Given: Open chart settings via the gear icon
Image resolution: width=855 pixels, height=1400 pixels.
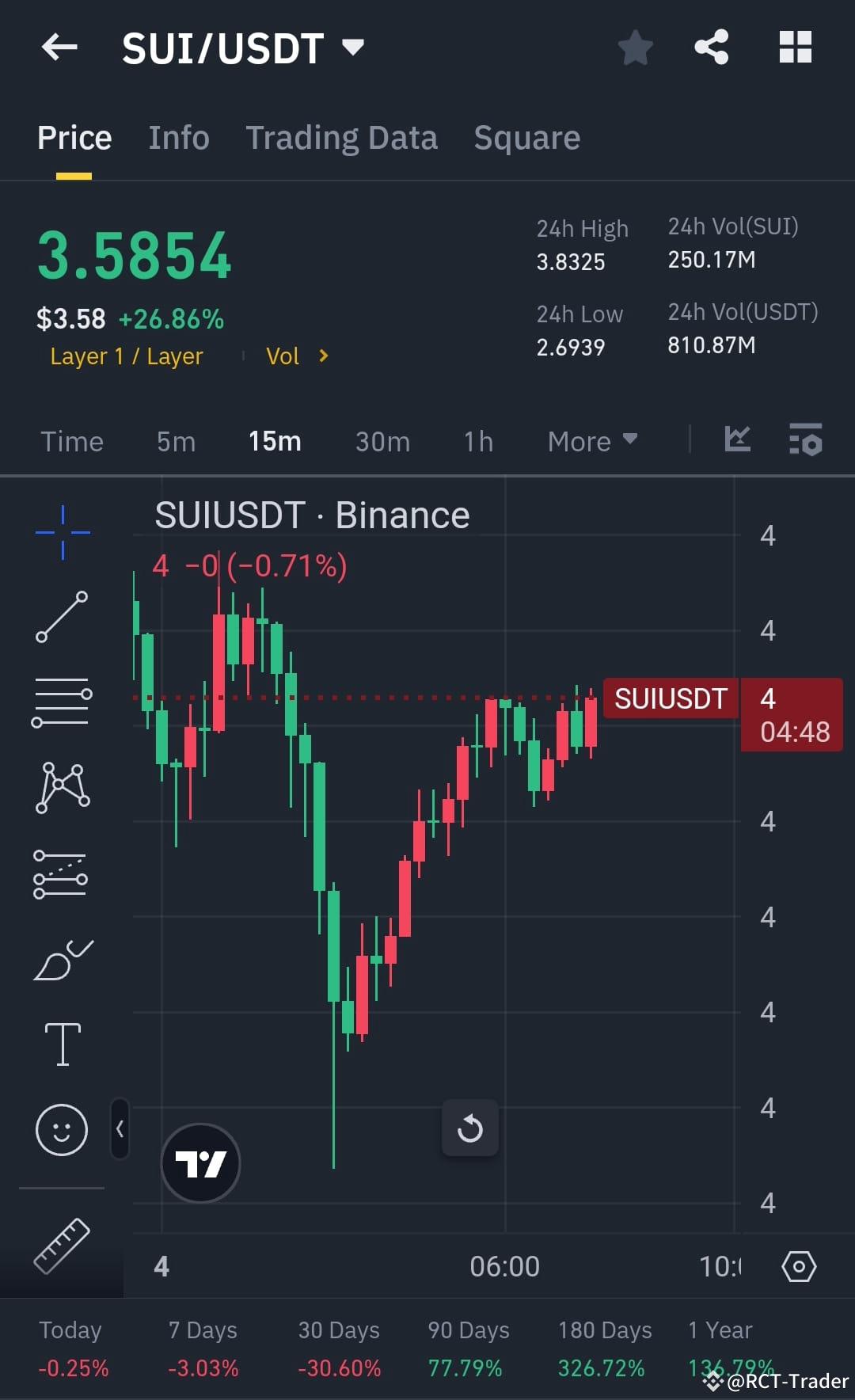Looking at the screenshot, I should click(799, 1266).
